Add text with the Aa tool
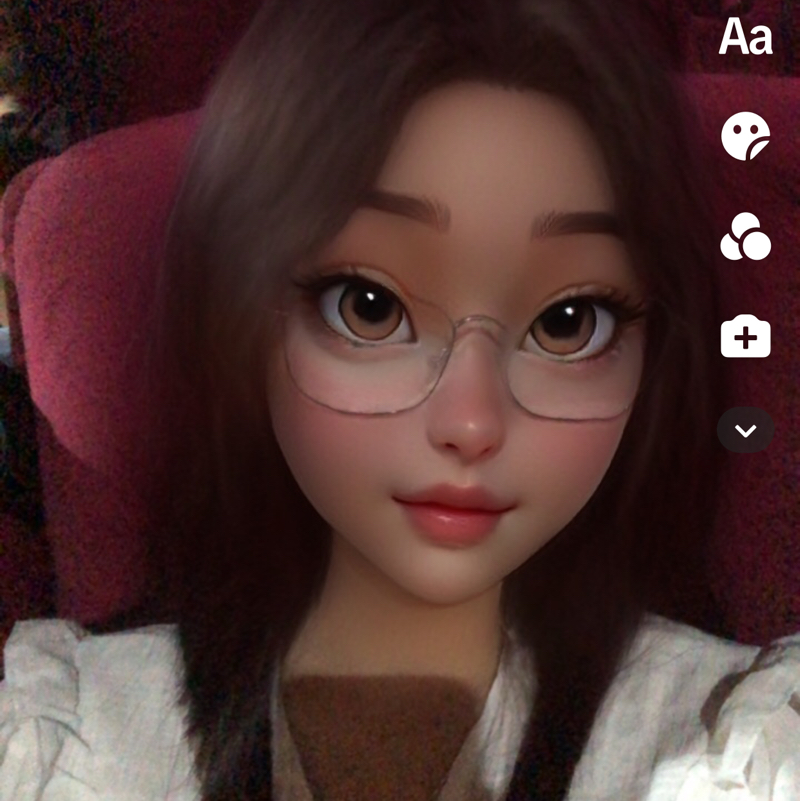Image resolution: width=800 pixels, height=801 pixels. (x=746, y=38)
